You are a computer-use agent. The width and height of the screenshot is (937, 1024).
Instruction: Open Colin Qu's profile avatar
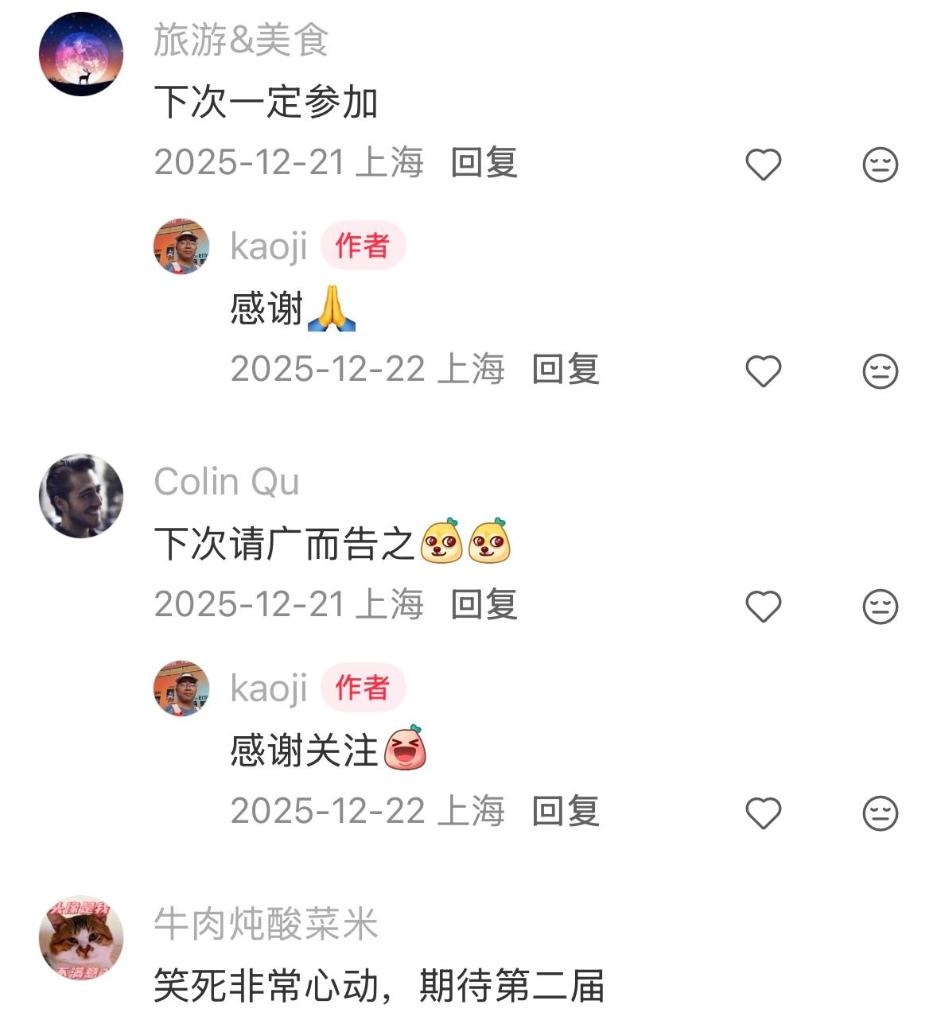coord(81,496)
